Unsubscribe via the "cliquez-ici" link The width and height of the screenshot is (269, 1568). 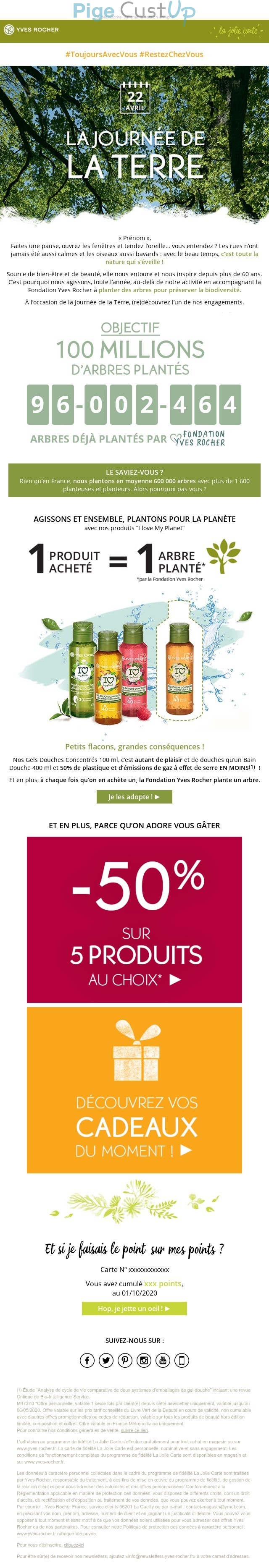(74, 1545)
